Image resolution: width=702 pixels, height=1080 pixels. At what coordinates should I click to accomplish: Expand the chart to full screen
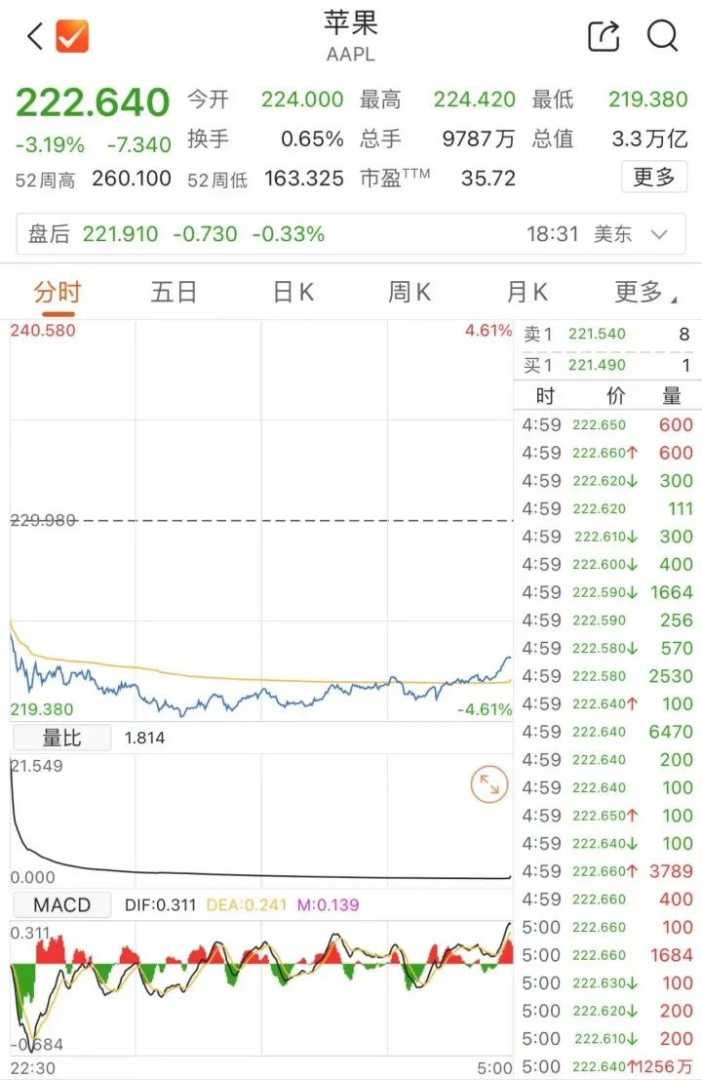488,786
